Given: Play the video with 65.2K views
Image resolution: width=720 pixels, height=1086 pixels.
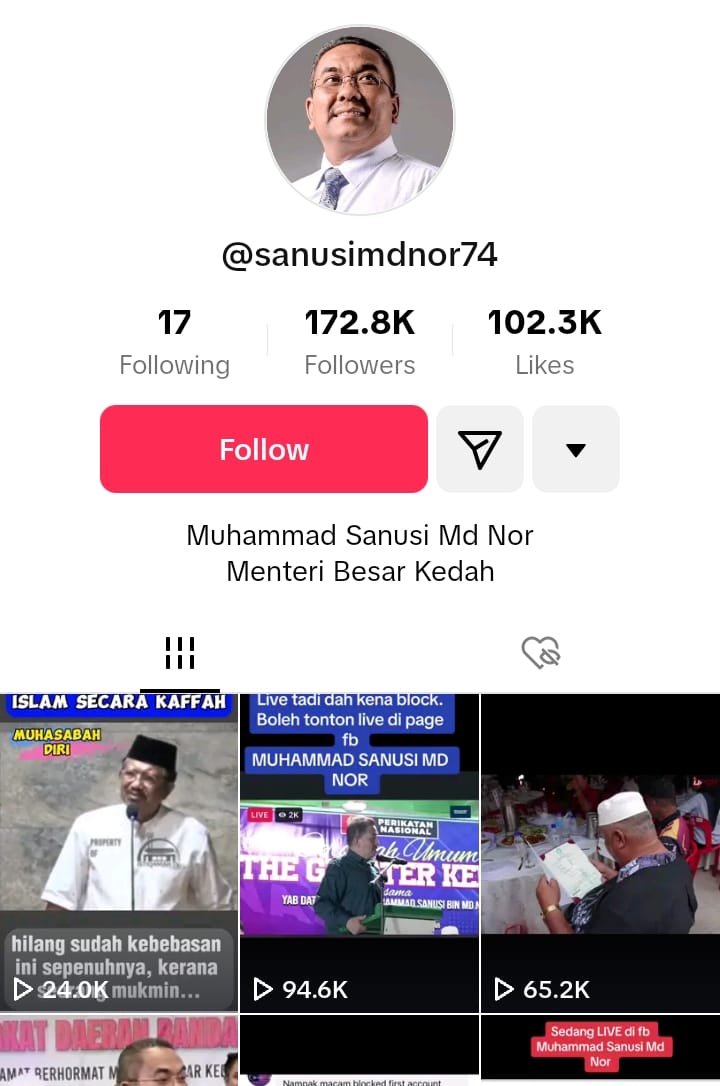Looking at the screenshot, I should (x=600, y=852).
